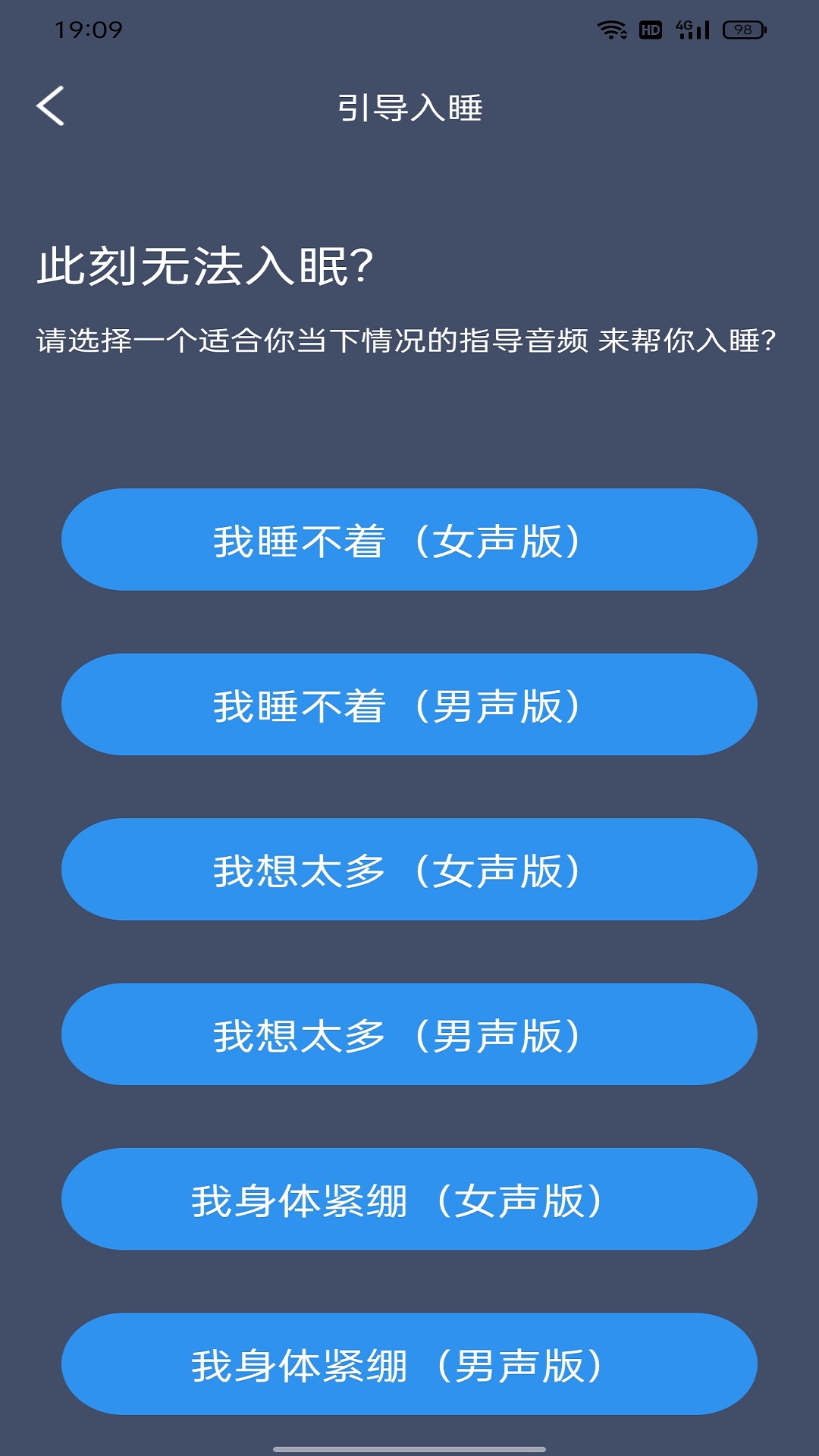The height and width of the screenshot is (1456, 819).
Task: Go back from the 引导入睡 screen
Action: click(x=50, y=105)
